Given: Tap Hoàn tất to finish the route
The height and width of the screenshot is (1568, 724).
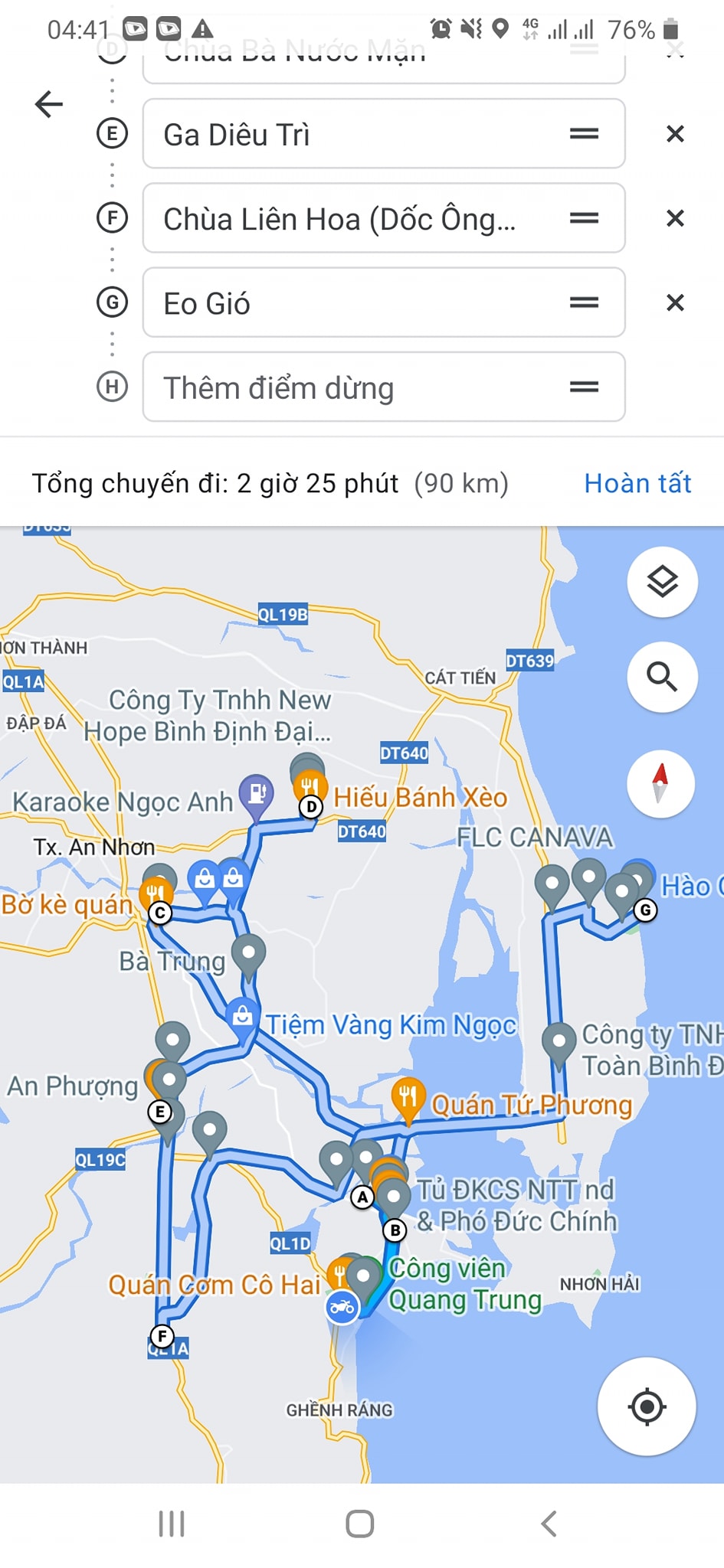Looking at the screenshot, I should coord(637,483).
